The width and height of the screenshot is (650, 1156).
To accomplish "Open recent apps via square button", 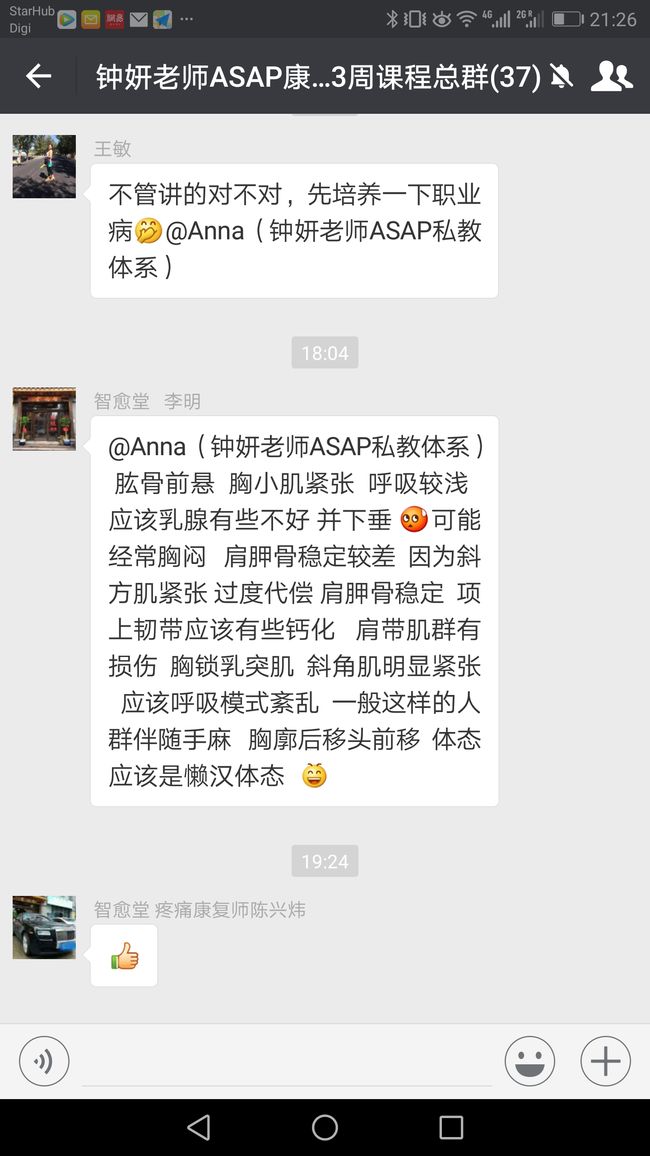I will [x=451, y=1127].
